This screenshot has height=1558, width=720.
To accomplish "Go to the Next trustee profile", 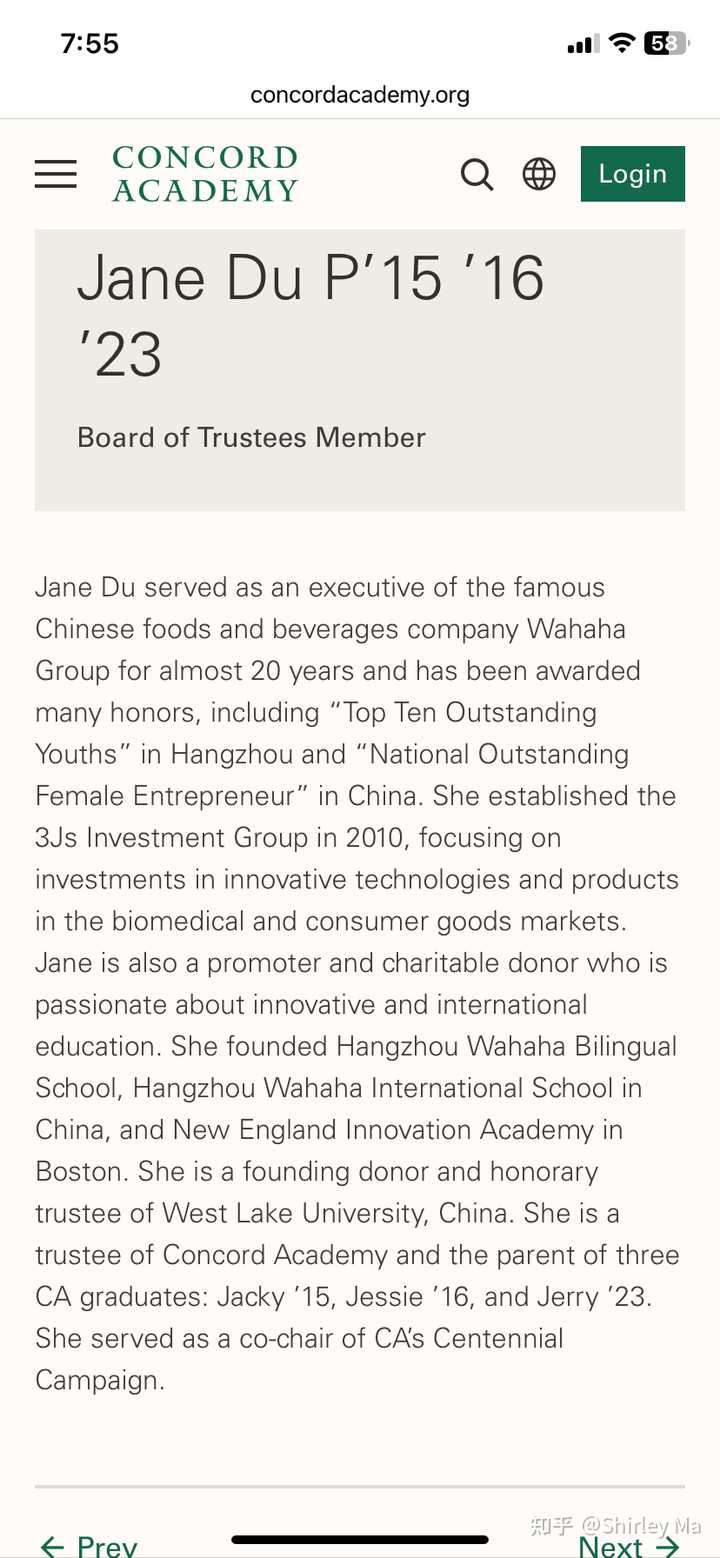I will click(629, 1544).
